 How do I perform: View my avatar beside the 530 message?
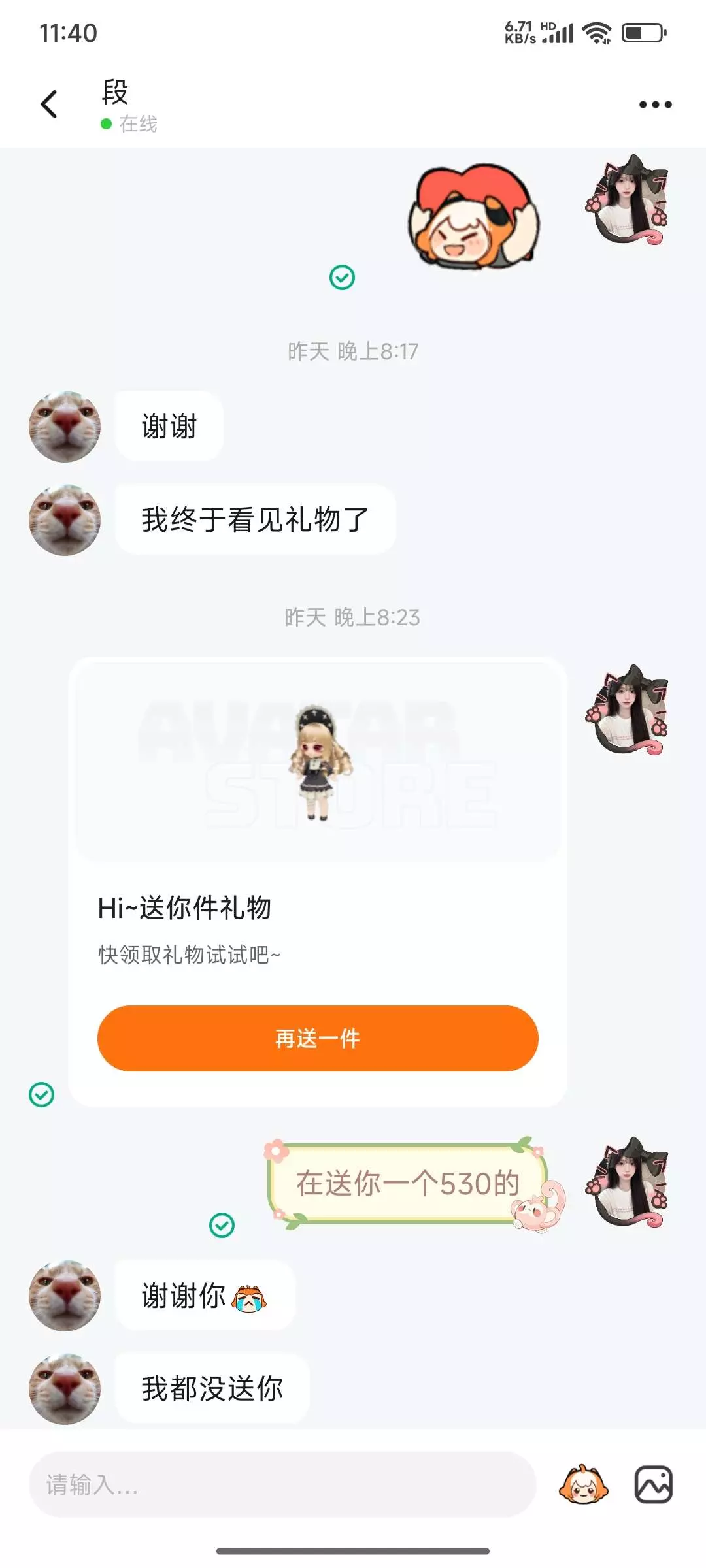(628, 1183)
